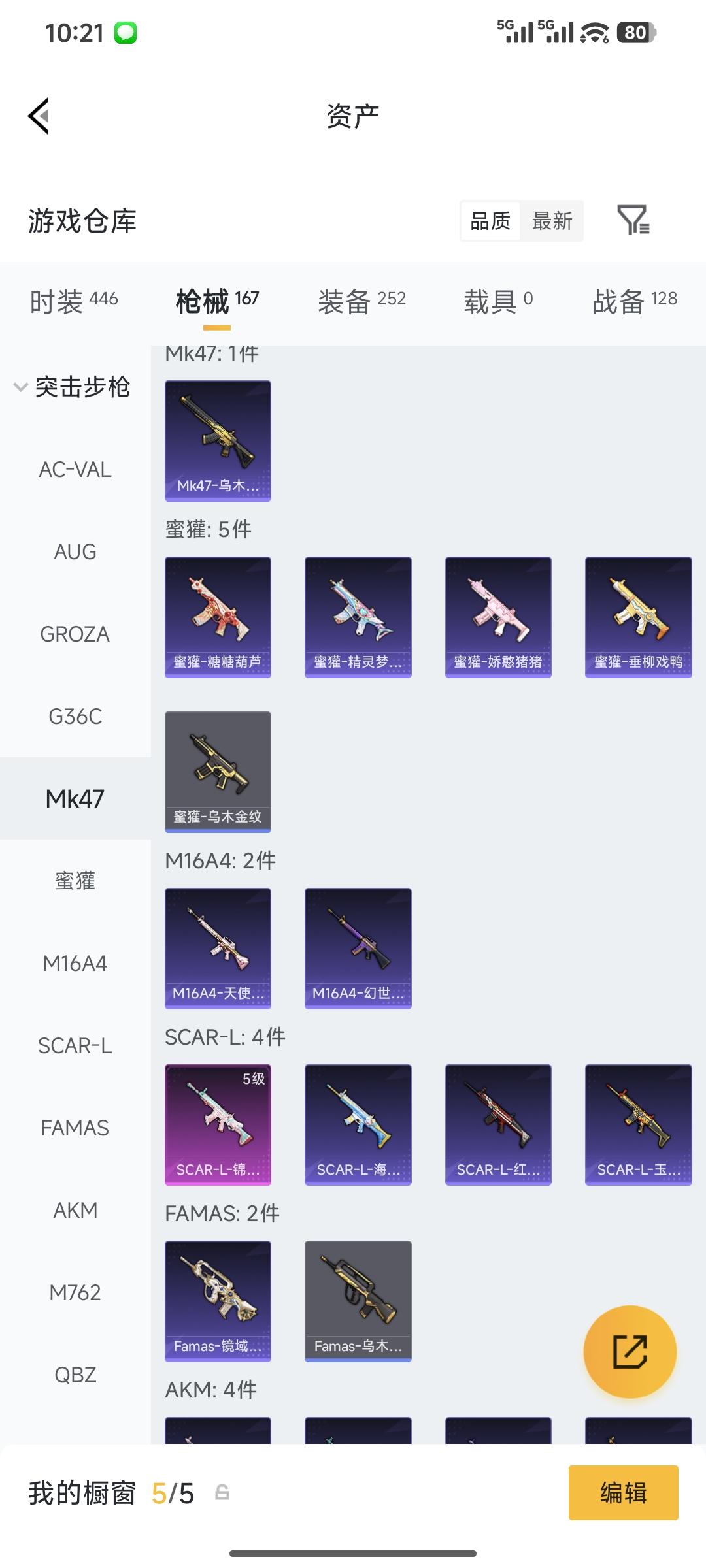Sort by 品质
This screenshot has width=706, height=1568.
tap(490, 221)
